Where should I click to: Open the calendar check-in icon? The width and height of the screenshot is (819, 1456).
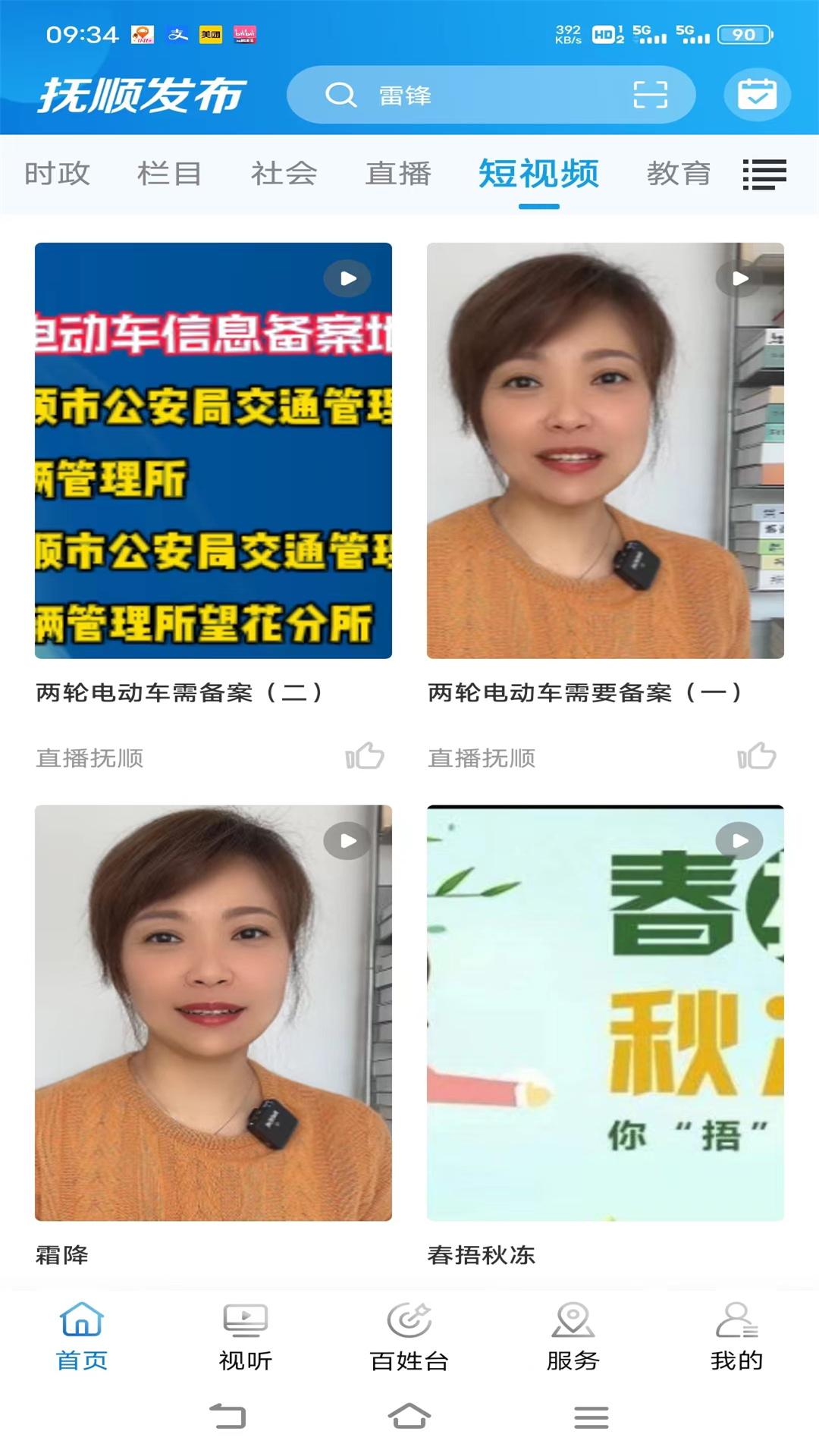click(756, 94)
